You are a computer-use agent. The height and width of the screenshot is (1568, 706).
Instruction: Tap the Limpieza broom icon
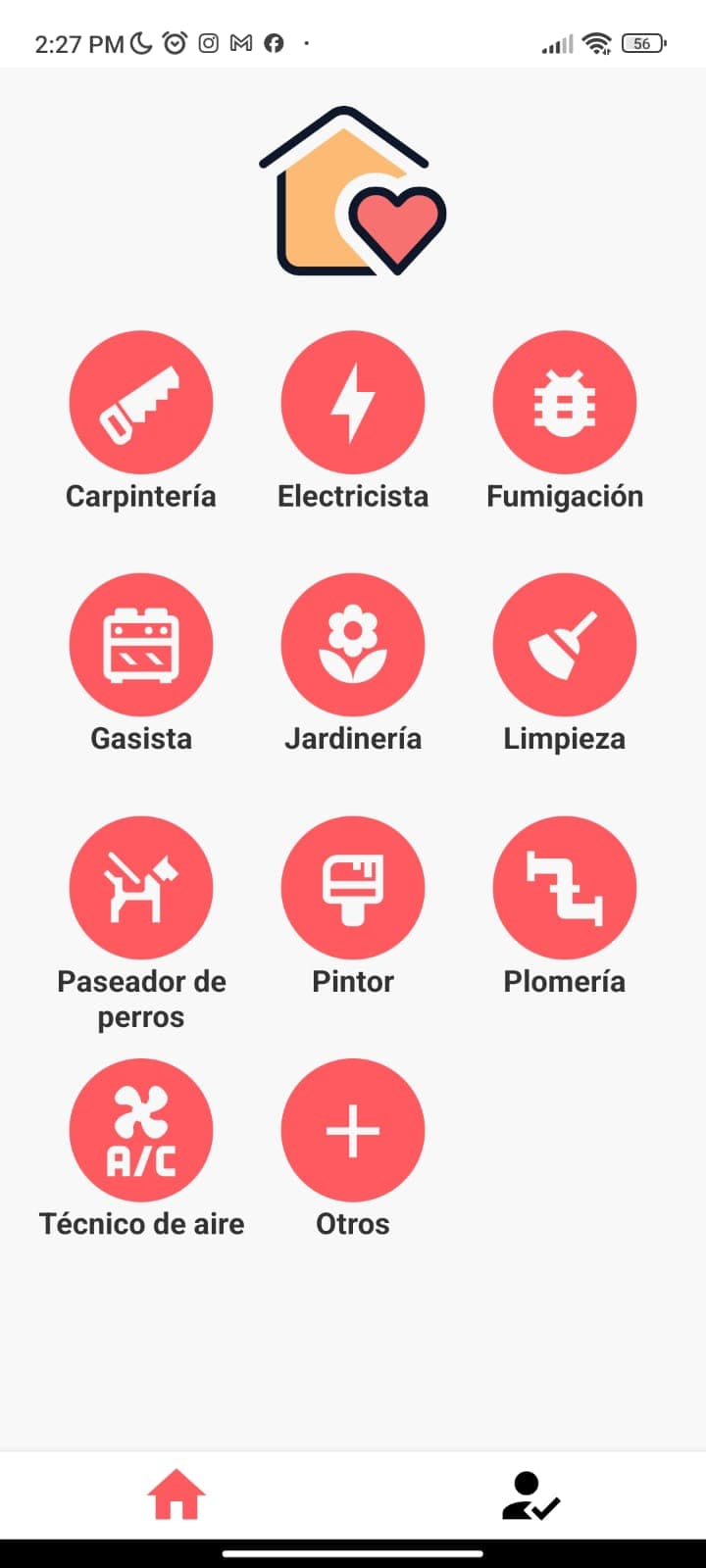pos(564,644)
